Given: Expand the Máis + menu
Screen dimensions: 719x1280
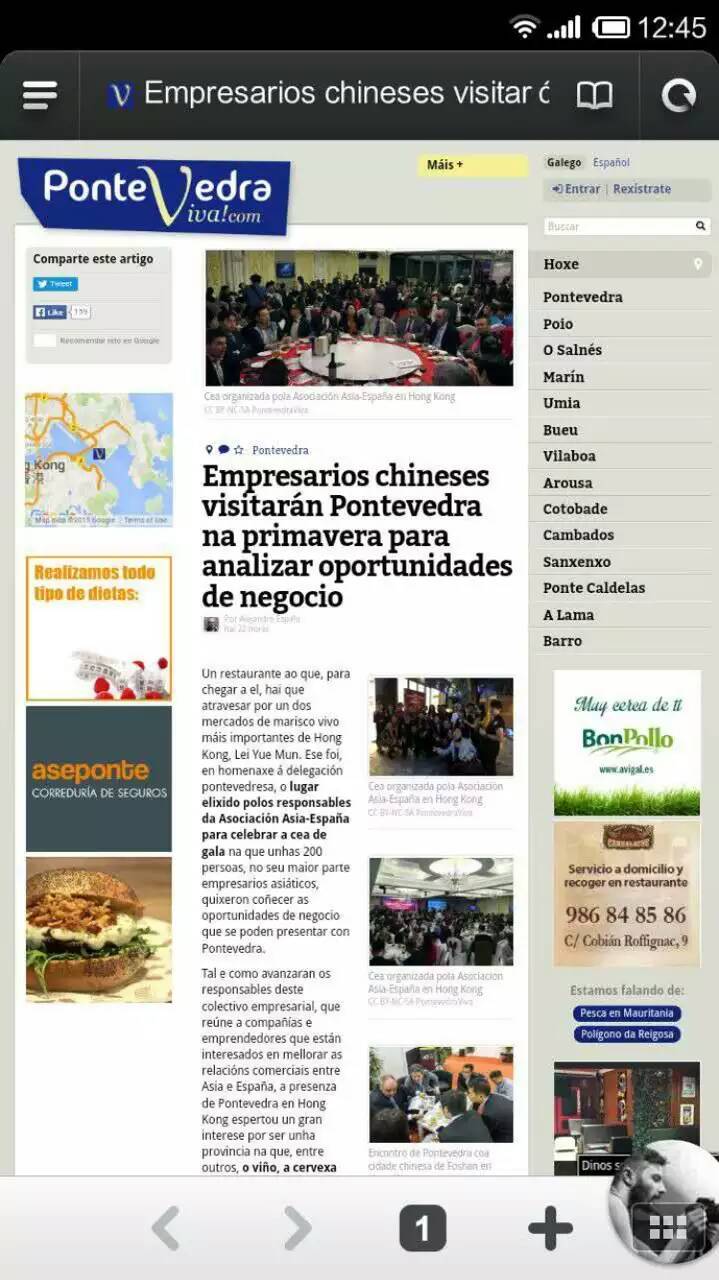Looking at the screenshot, I should (471, 165).
